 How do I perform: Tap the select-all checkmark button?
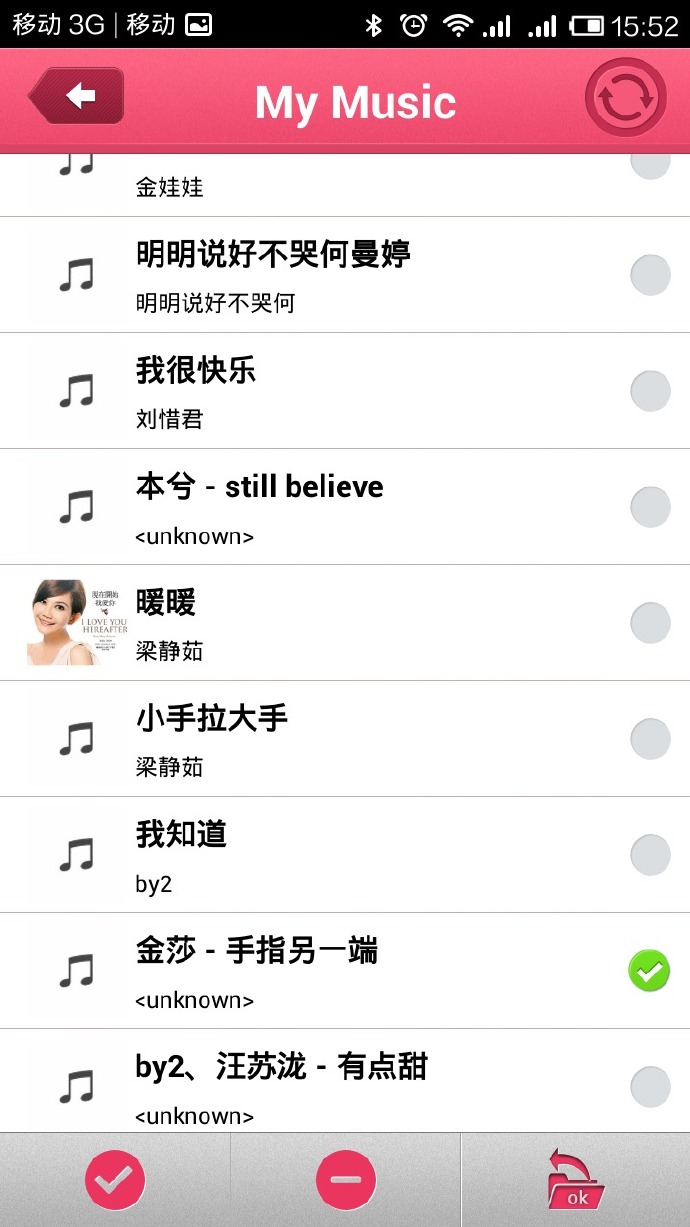(x=115, y=1181)
